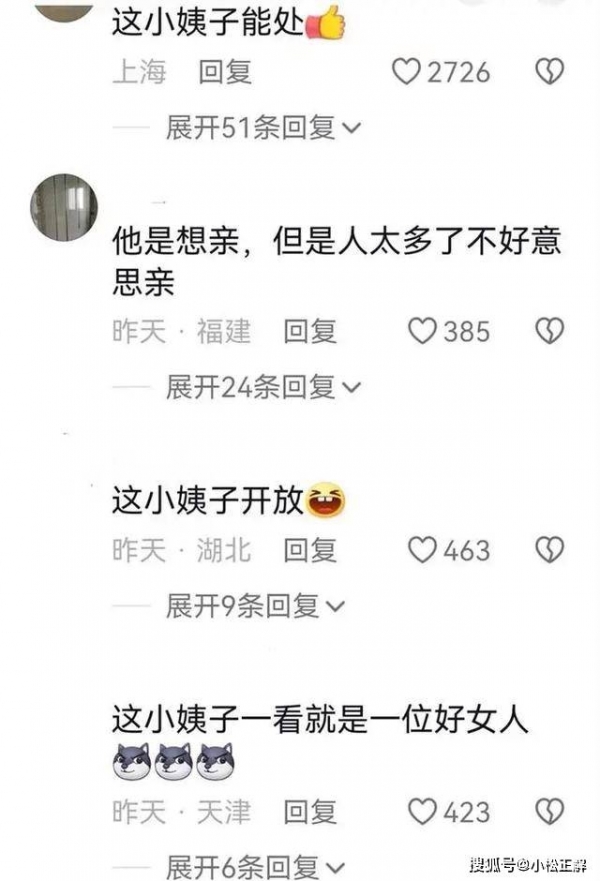Like the Tianjin comment with 423 likes

click(423, 811)
